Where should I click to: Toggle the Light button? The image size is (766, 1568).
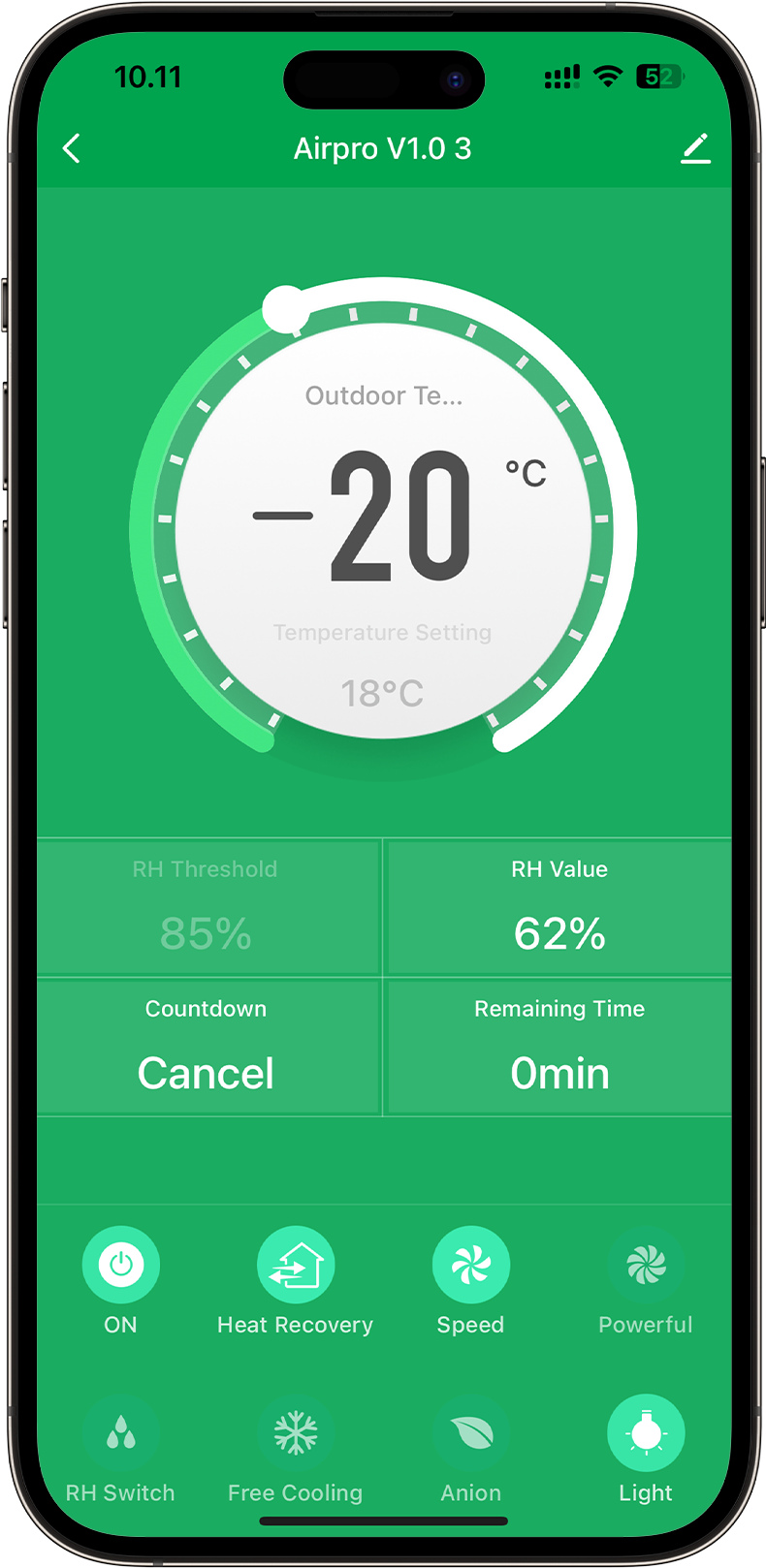[x=646, y=1433]
